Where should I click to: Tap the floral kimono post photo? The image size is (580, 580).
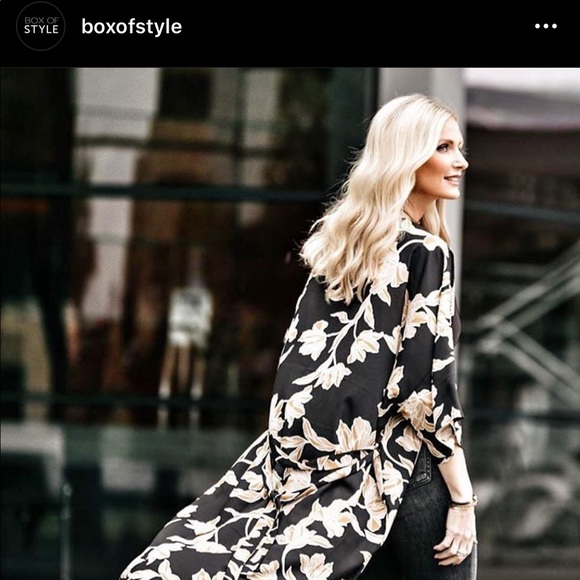click(290, 324)
